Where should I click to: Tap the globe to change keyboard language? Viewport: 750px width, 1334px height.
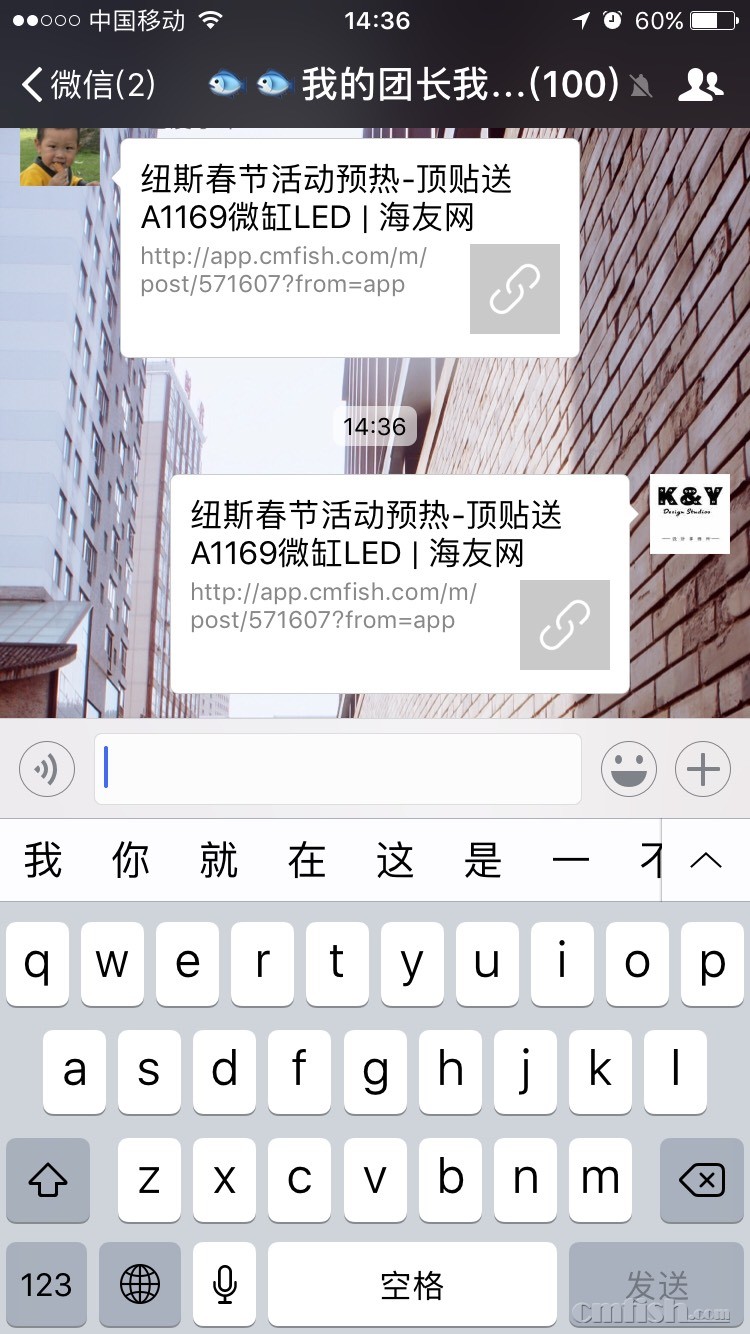pos(140,1284)
